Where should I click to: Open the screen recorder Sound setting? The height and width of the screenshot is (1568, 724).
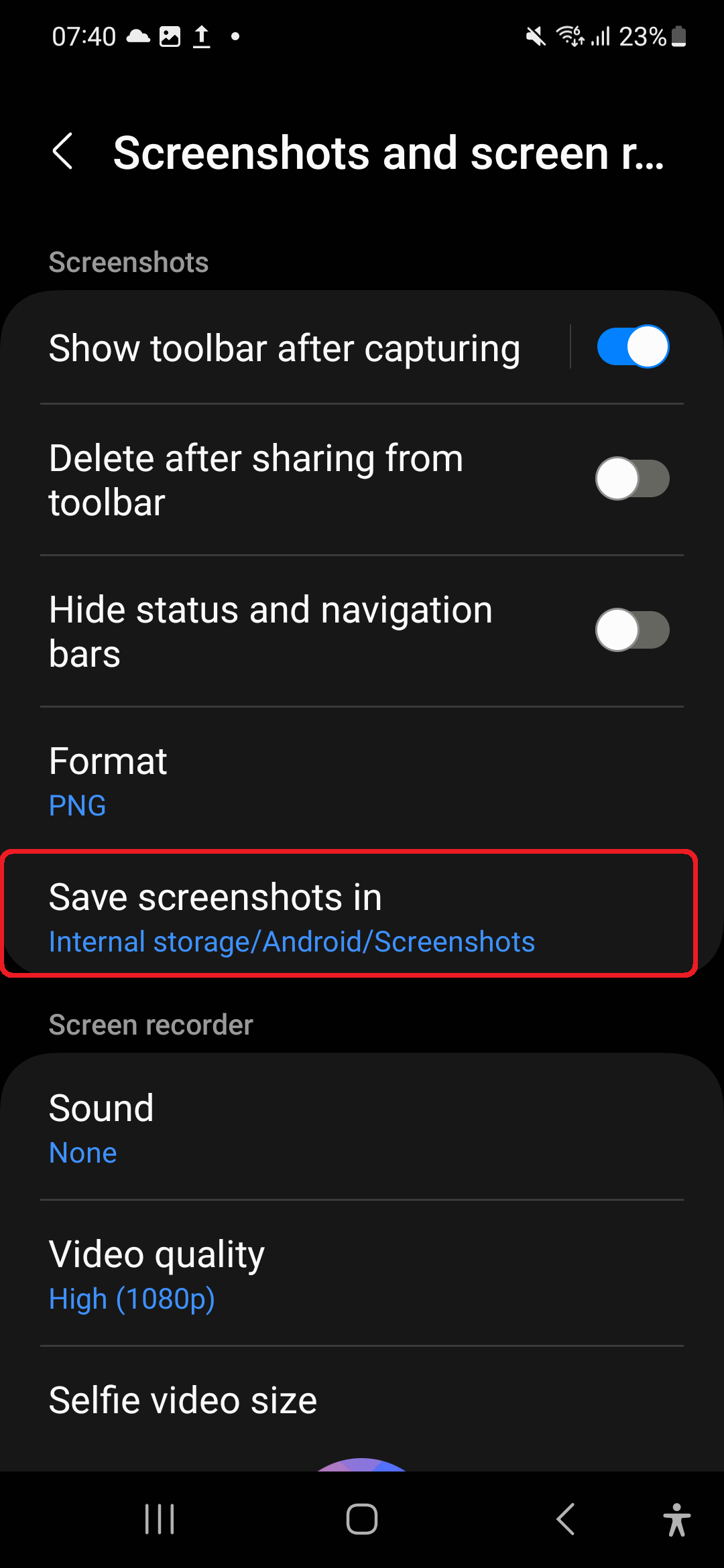[x=362, y=1128]
